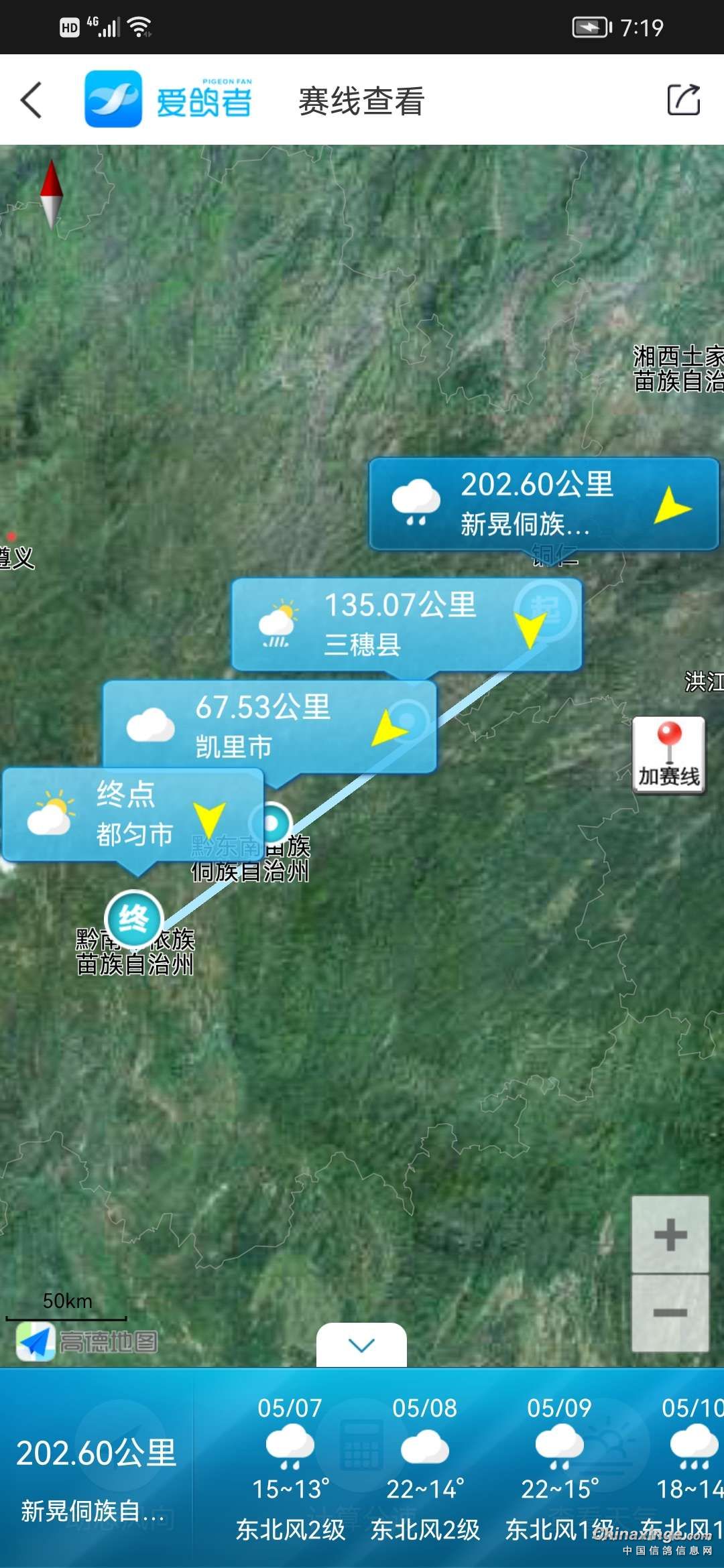View the 05/09 weather forecast

point(560,1467)
